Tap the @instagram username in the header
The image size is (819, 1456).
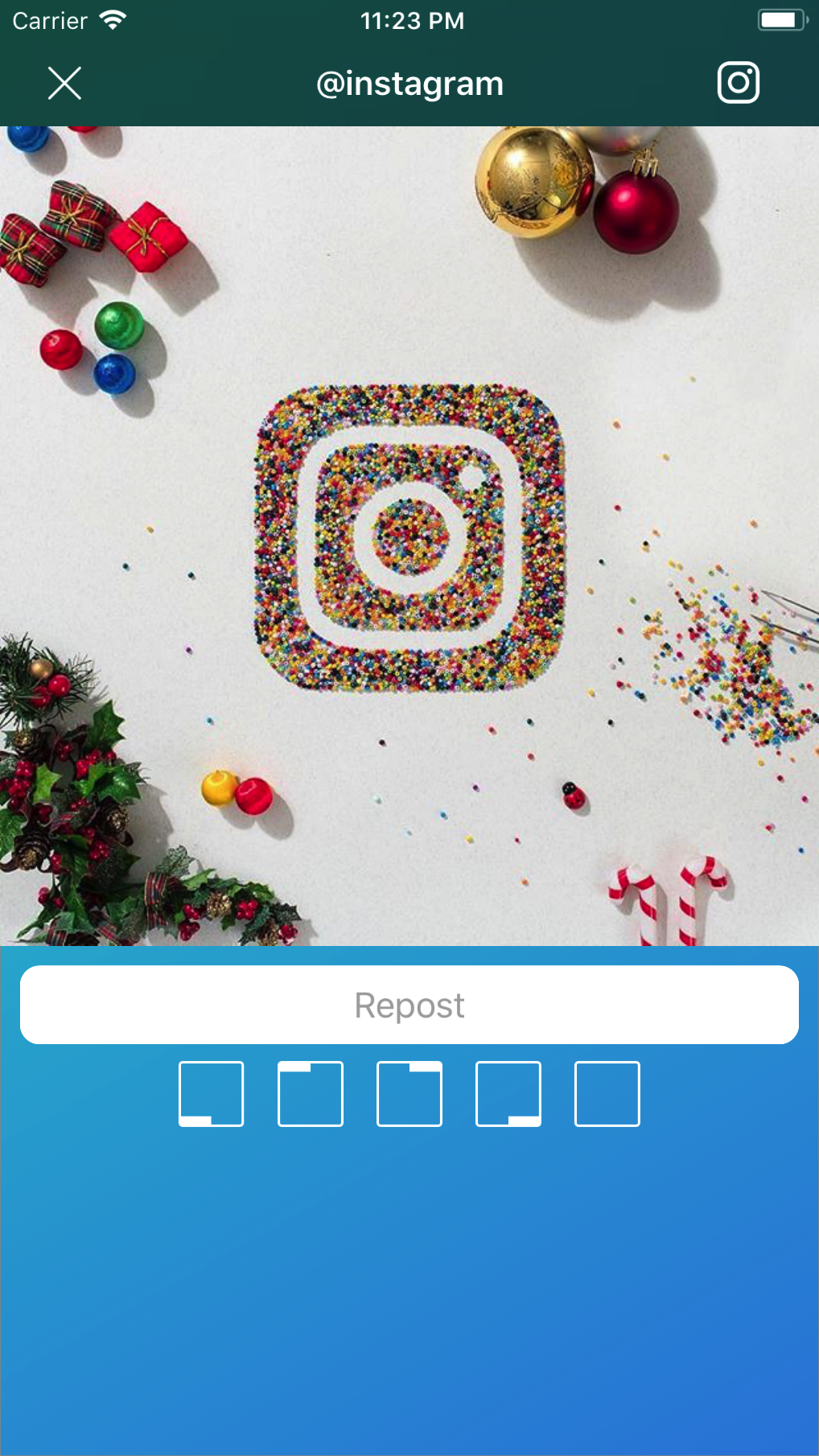tap(409, 82)
